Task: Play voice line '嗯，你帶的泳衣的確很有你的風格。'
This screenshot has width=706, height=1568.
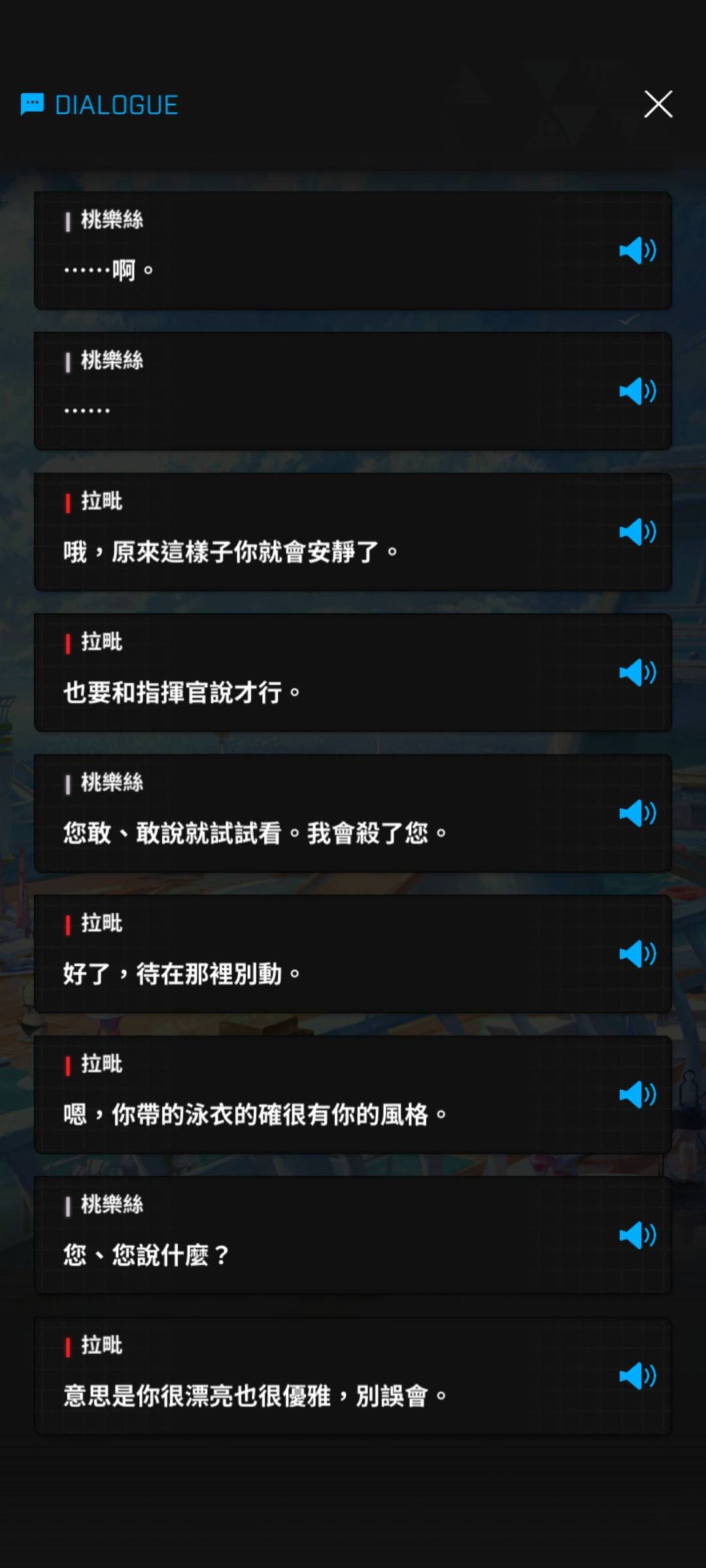Action: [x=637, y=1094]
